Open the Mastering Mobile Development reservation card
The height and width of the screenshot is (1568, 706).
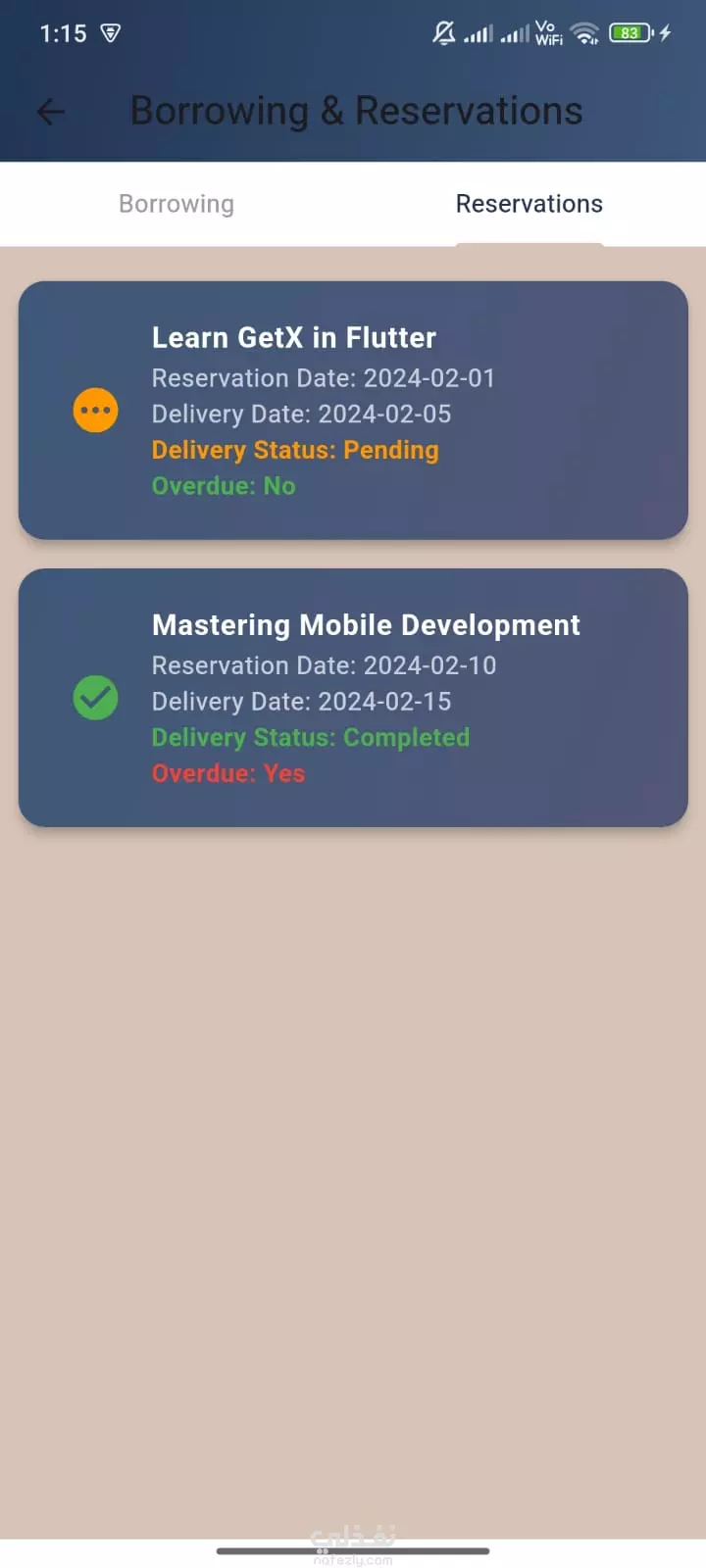[x=353, y=698]
